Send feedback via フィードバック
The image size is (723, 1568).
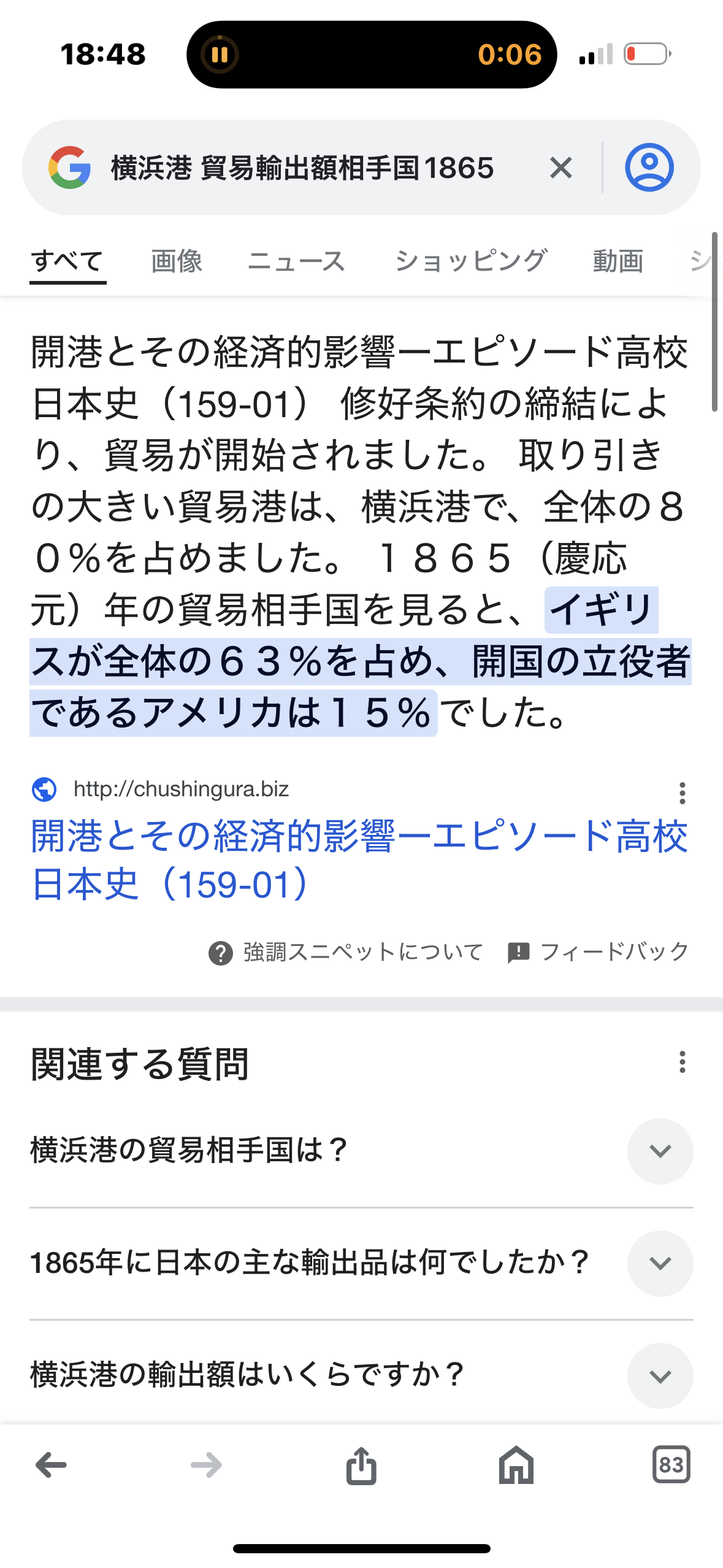point(599,952)
